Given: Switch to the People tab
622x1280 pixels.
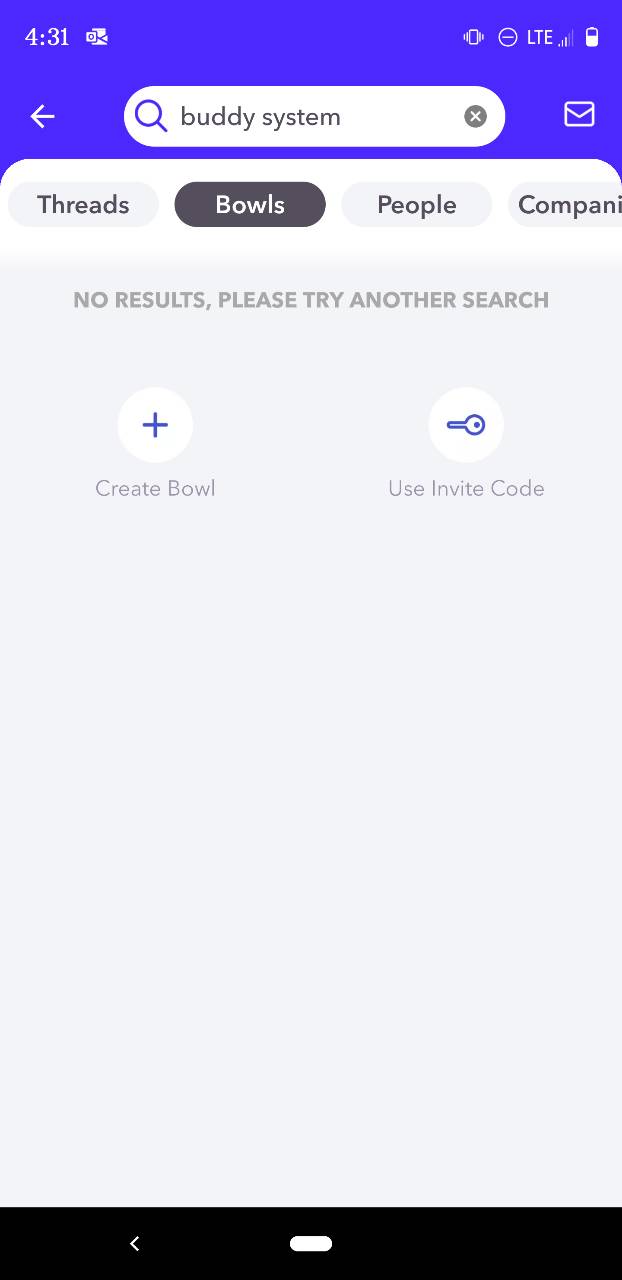Looking at the screenshot, I should [x=417, y=205].
